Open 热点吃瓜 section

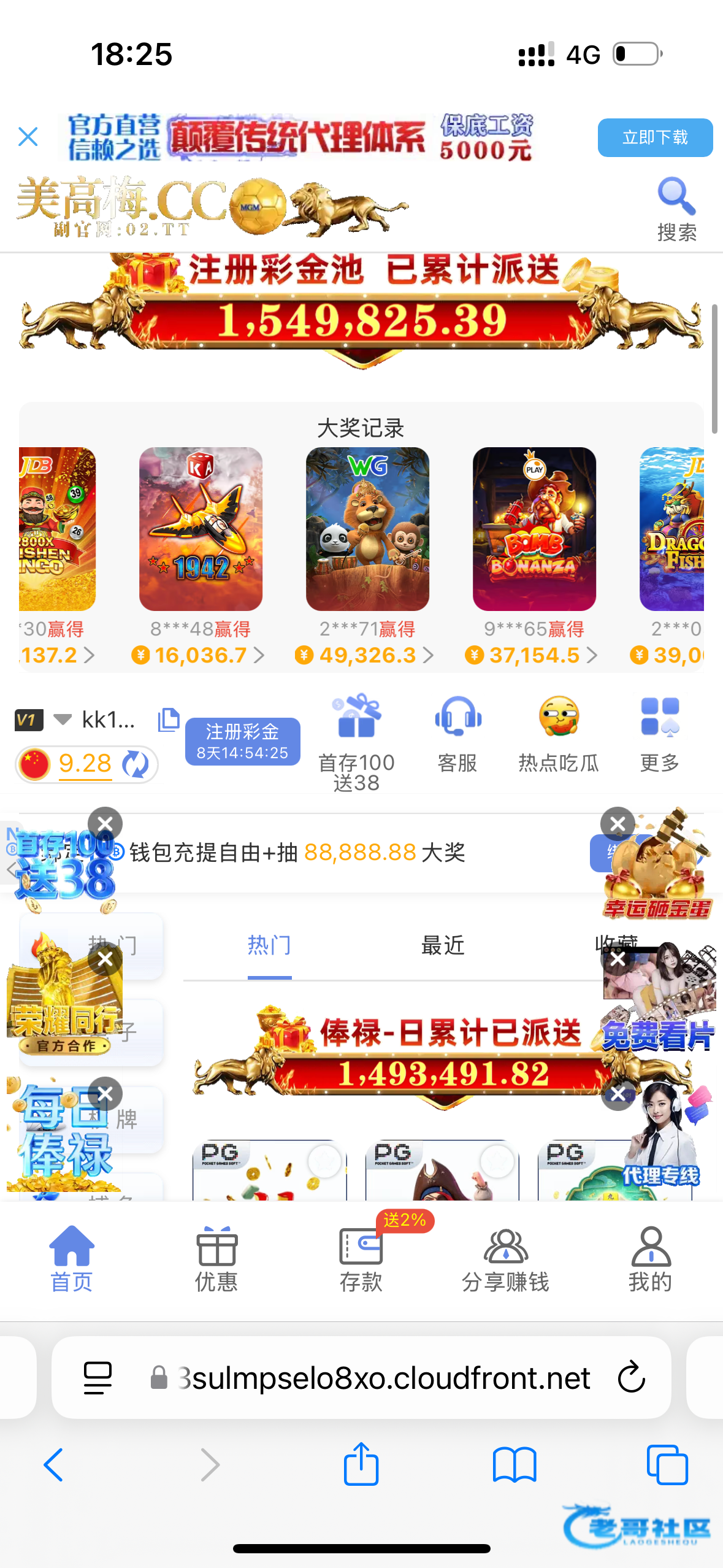pyautogui.click(x=559, y=733)
